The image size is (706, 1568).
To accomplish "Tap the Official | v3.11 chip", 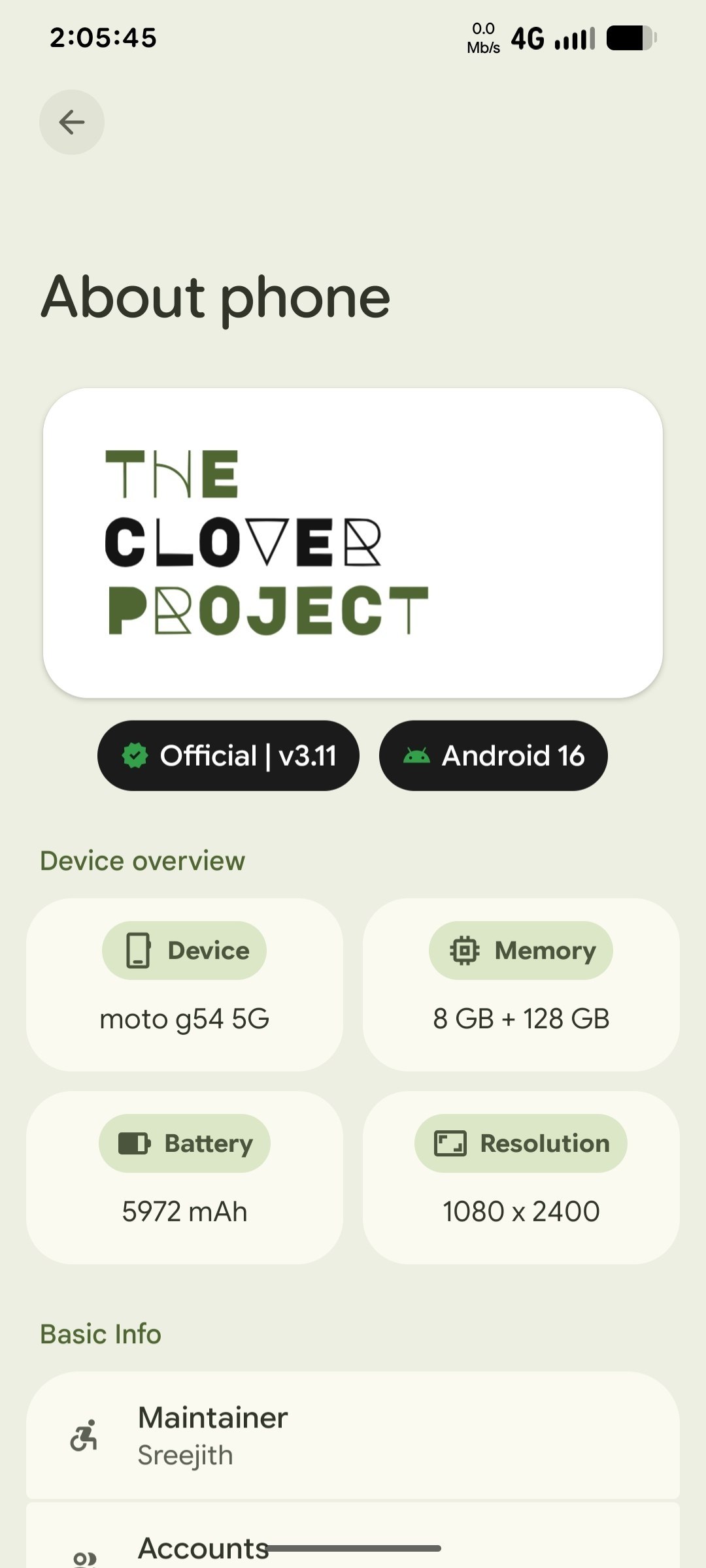I will (228, 756).
